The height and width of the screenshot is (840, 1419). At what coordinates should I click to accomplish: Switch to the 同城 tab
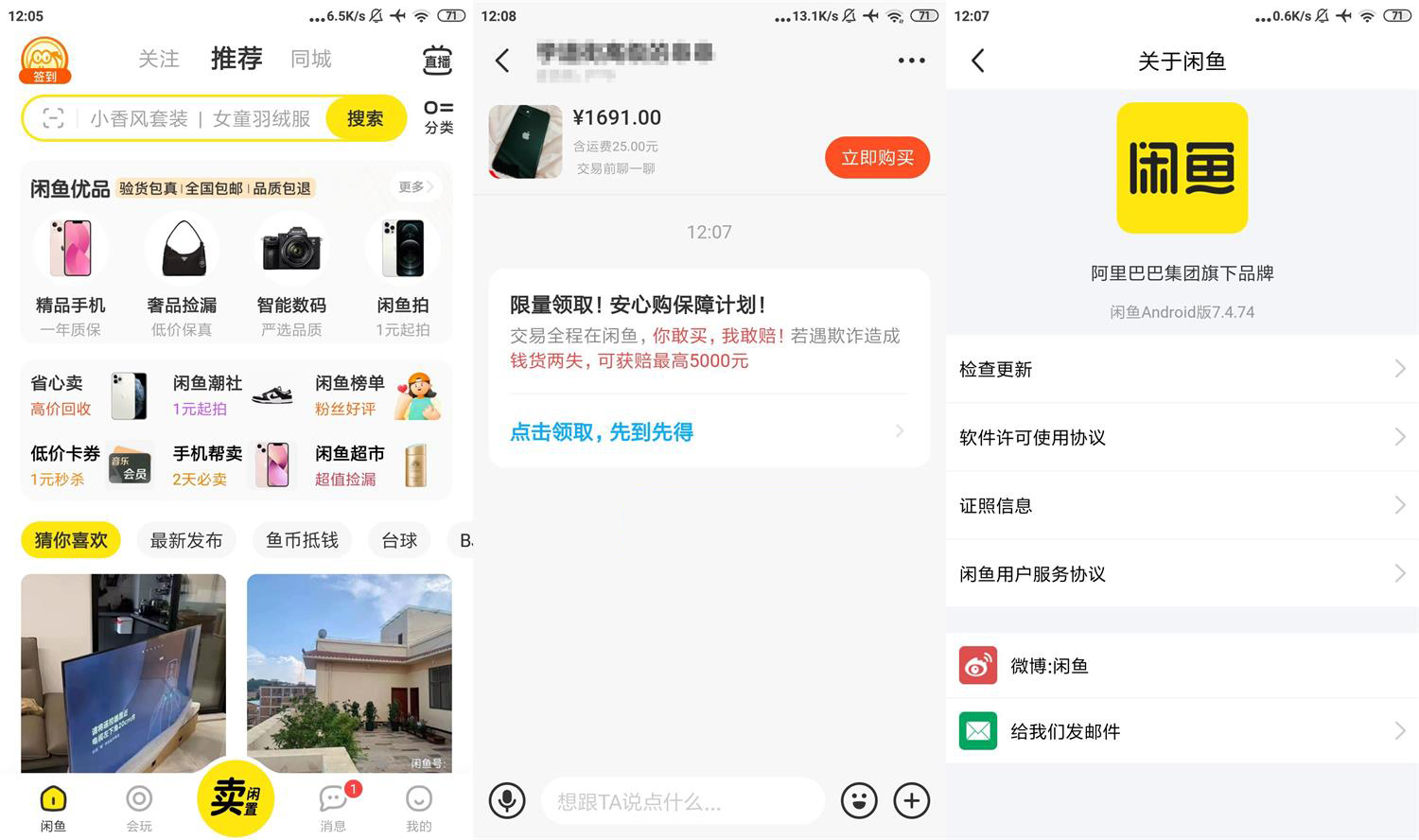(x=310, y=60)
